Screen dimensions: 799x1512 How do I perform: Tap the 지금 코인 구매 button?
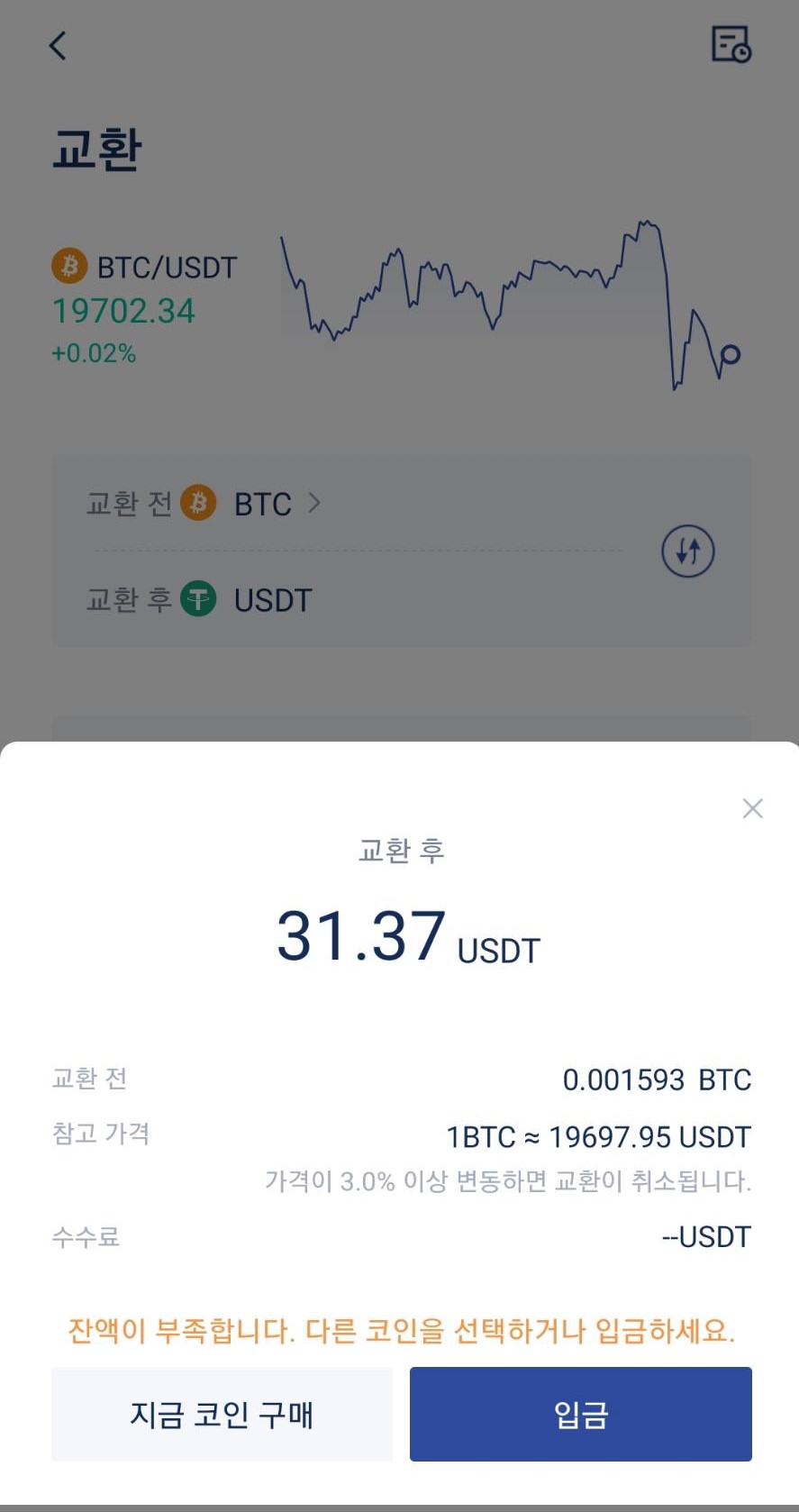(x=222, y=1414)
